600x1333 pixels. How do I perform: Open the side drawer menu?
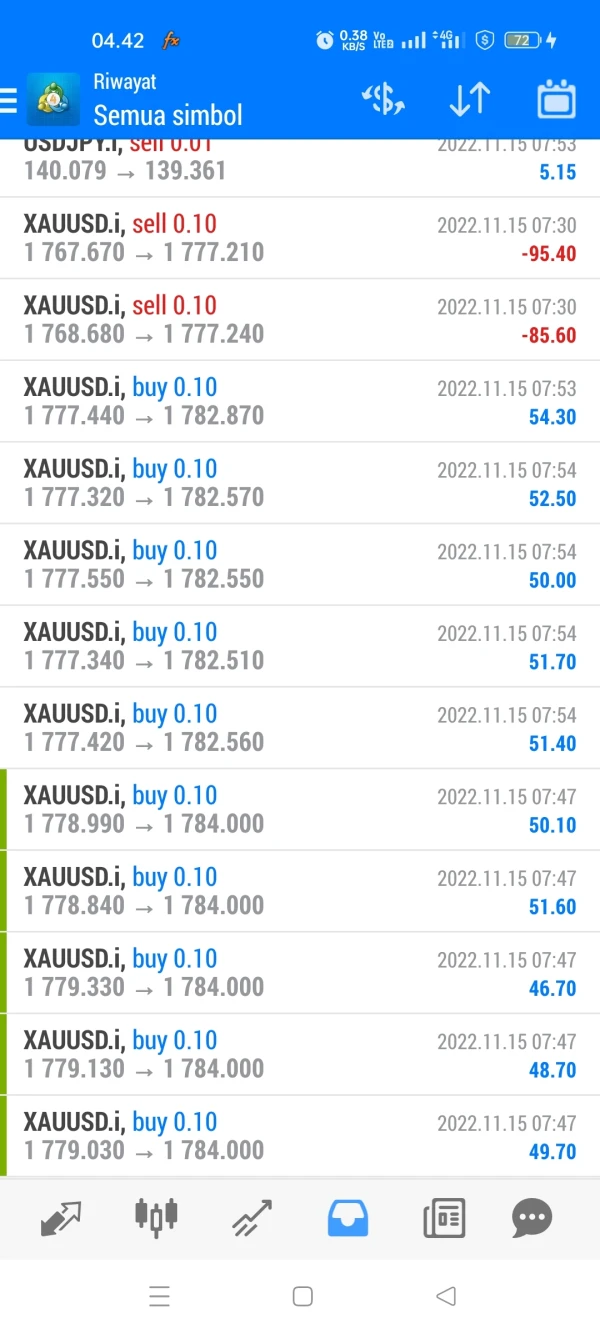click(x=10, y=99)
